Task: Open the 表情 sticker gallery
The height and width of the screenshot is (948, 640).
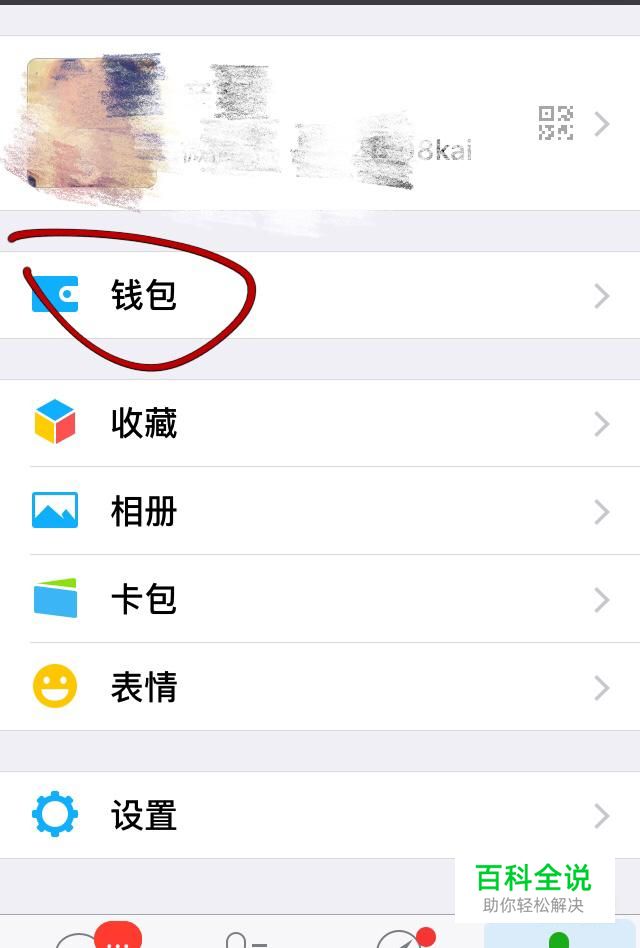Action: click(320, 687)
